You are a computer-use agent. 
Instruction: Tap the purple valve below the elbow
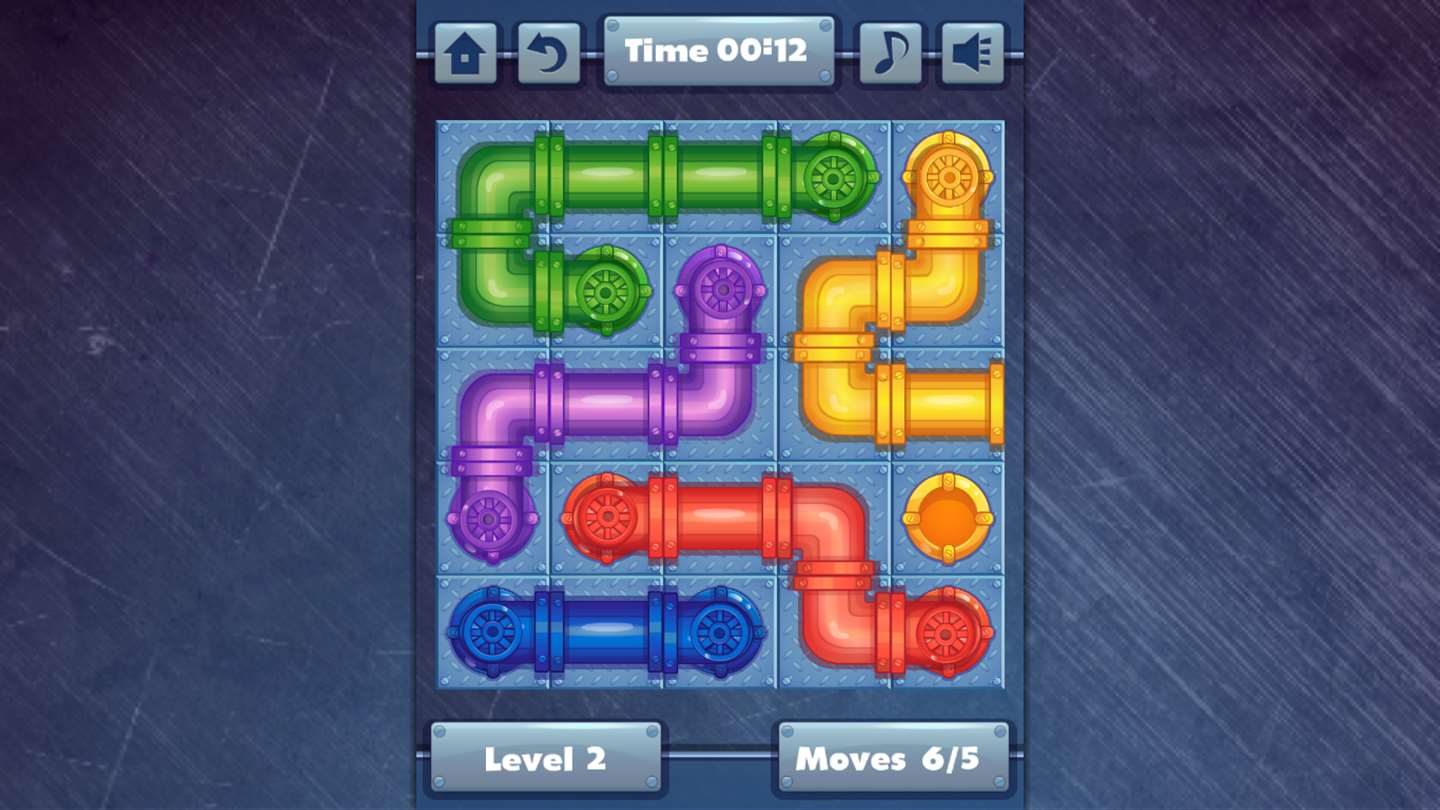pos(490,520)
